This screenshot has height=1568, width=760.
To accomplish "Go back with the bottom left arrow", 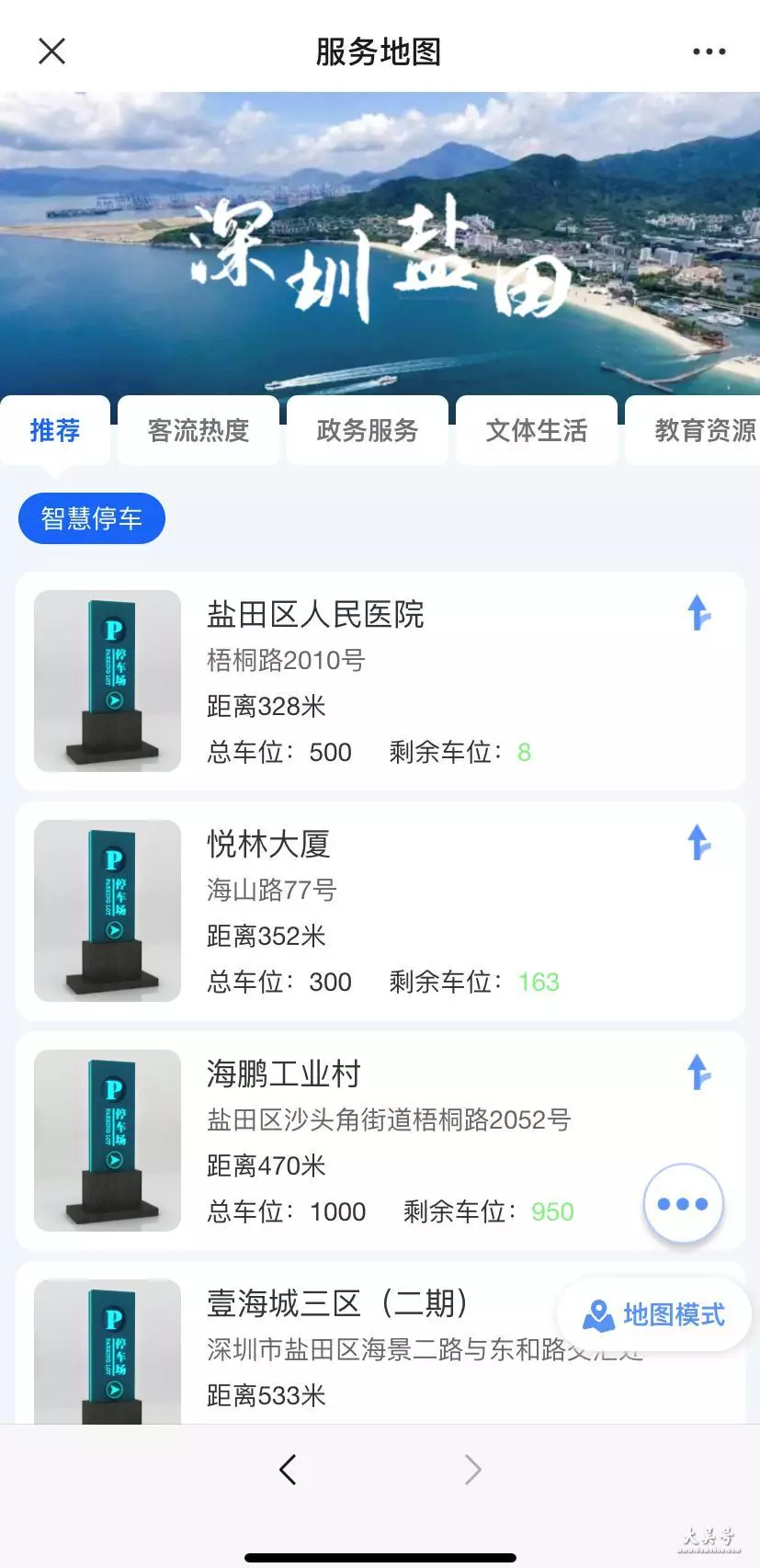I will pos(288,1470).
